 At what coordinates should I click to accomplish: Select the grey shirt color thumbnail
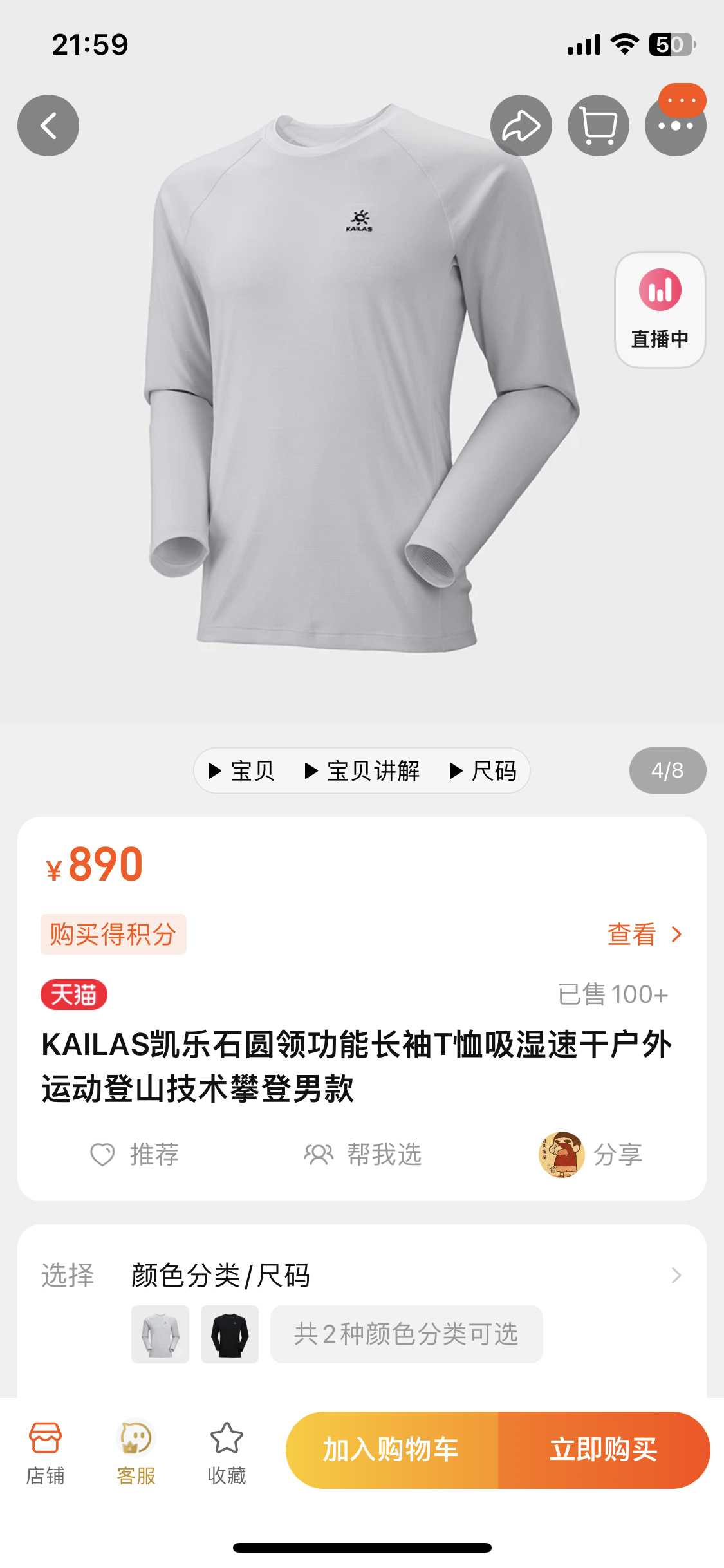point(160,1334)
